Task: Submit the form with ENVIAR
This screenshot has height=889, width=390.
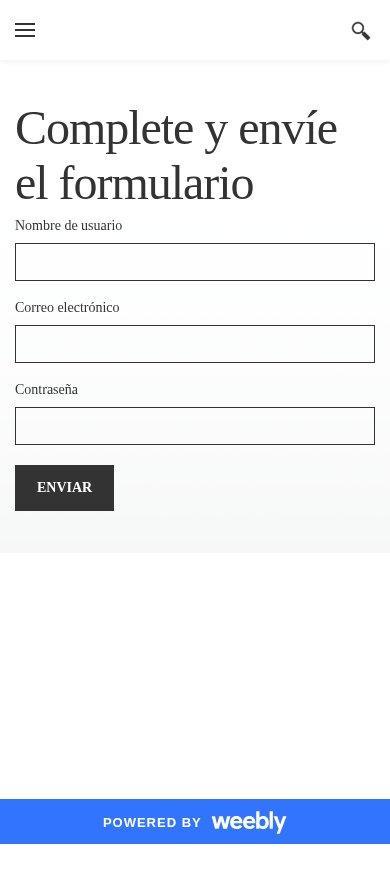Action: pos(65,488)
